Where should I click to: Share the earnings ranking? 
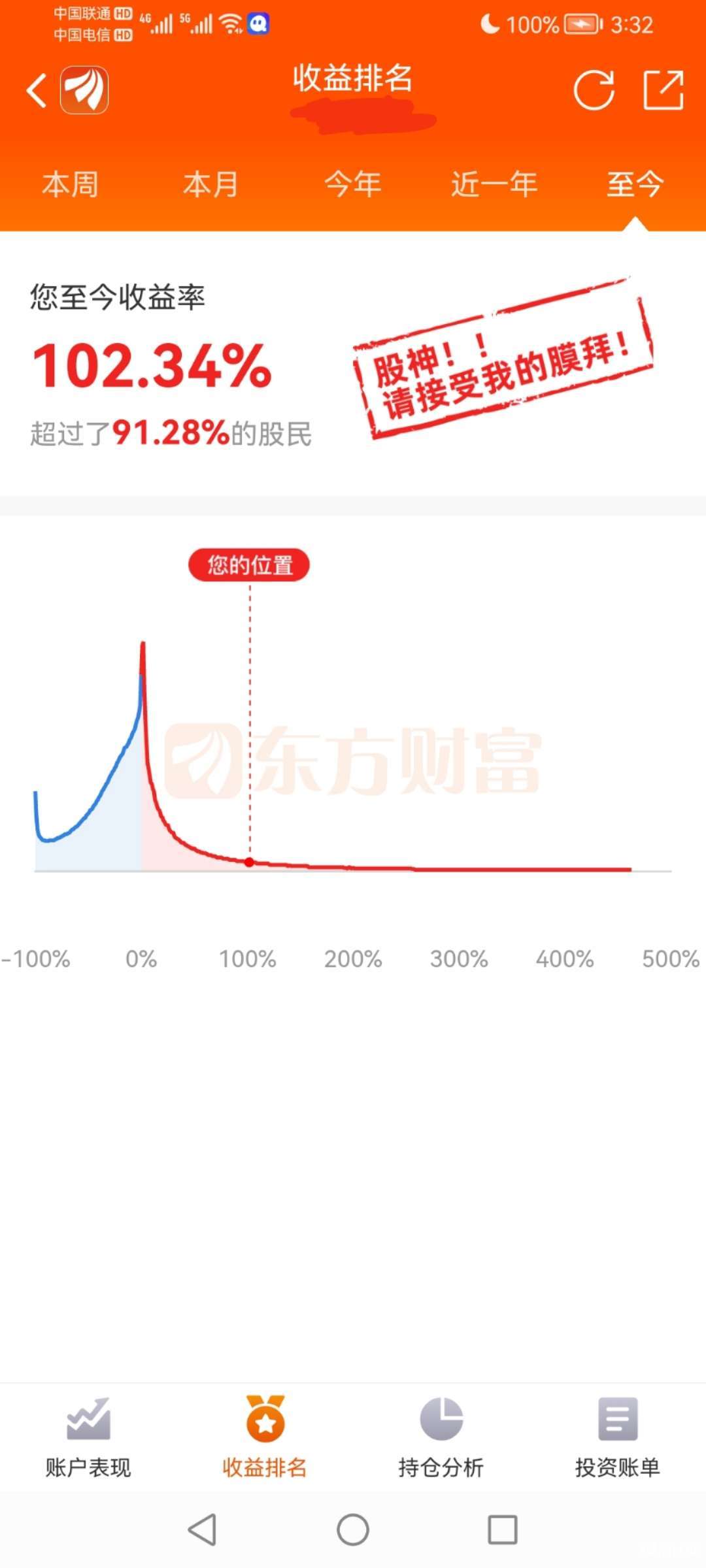pos(664,90)
